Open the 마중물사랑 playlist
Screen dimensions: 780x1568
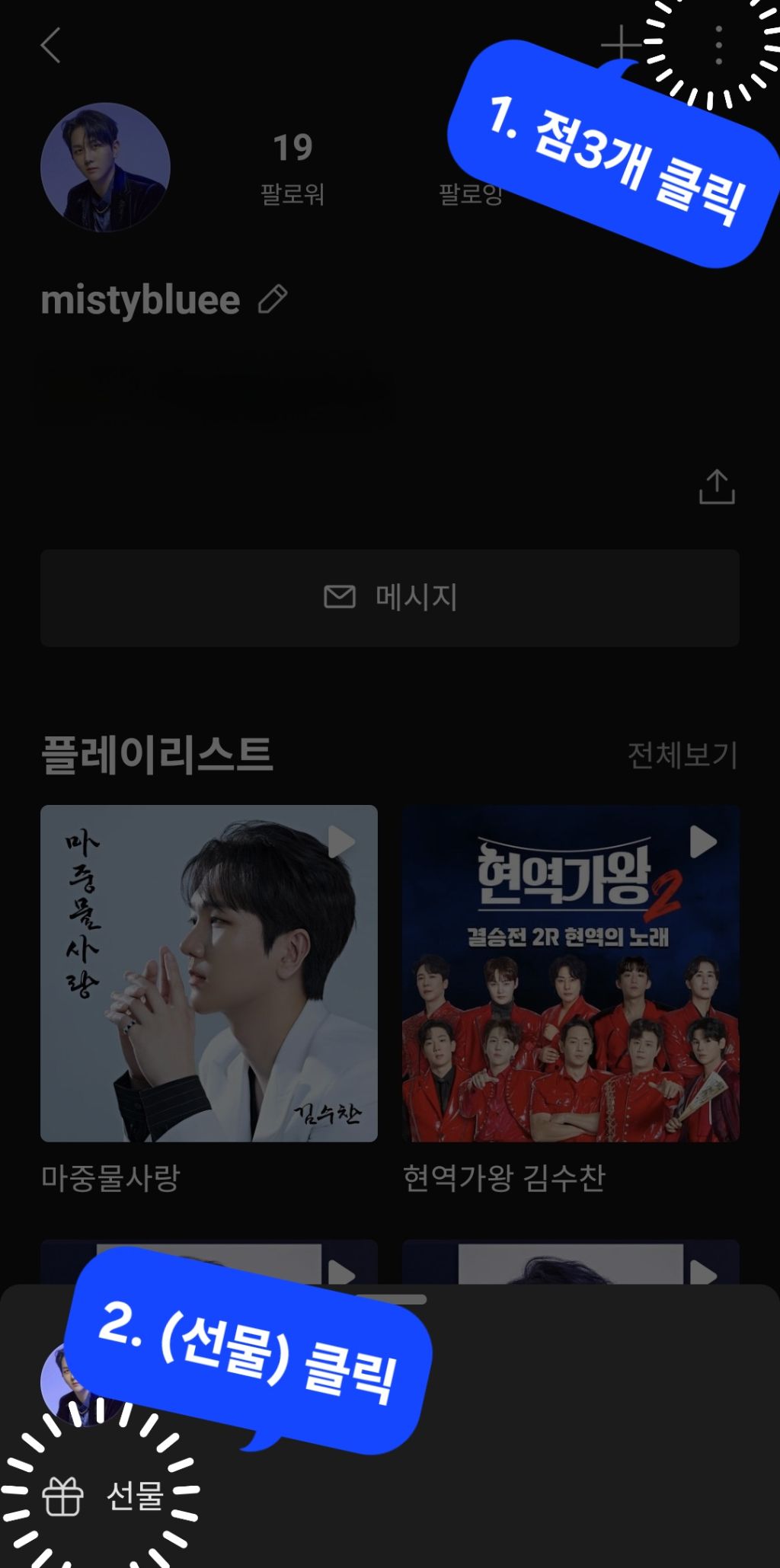click(209, 973)
